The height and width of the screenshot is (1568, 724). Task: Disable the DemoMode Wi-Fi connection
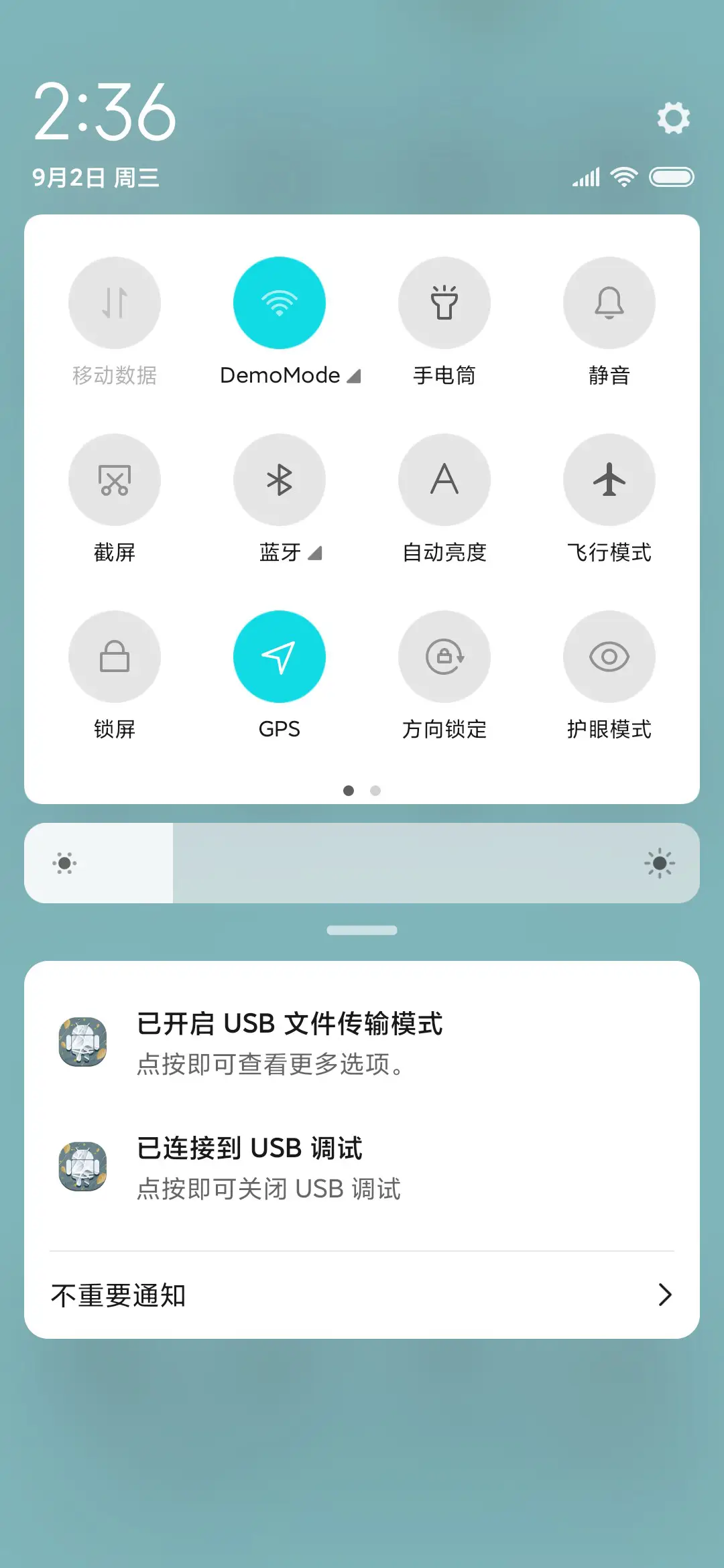[280, 303]
